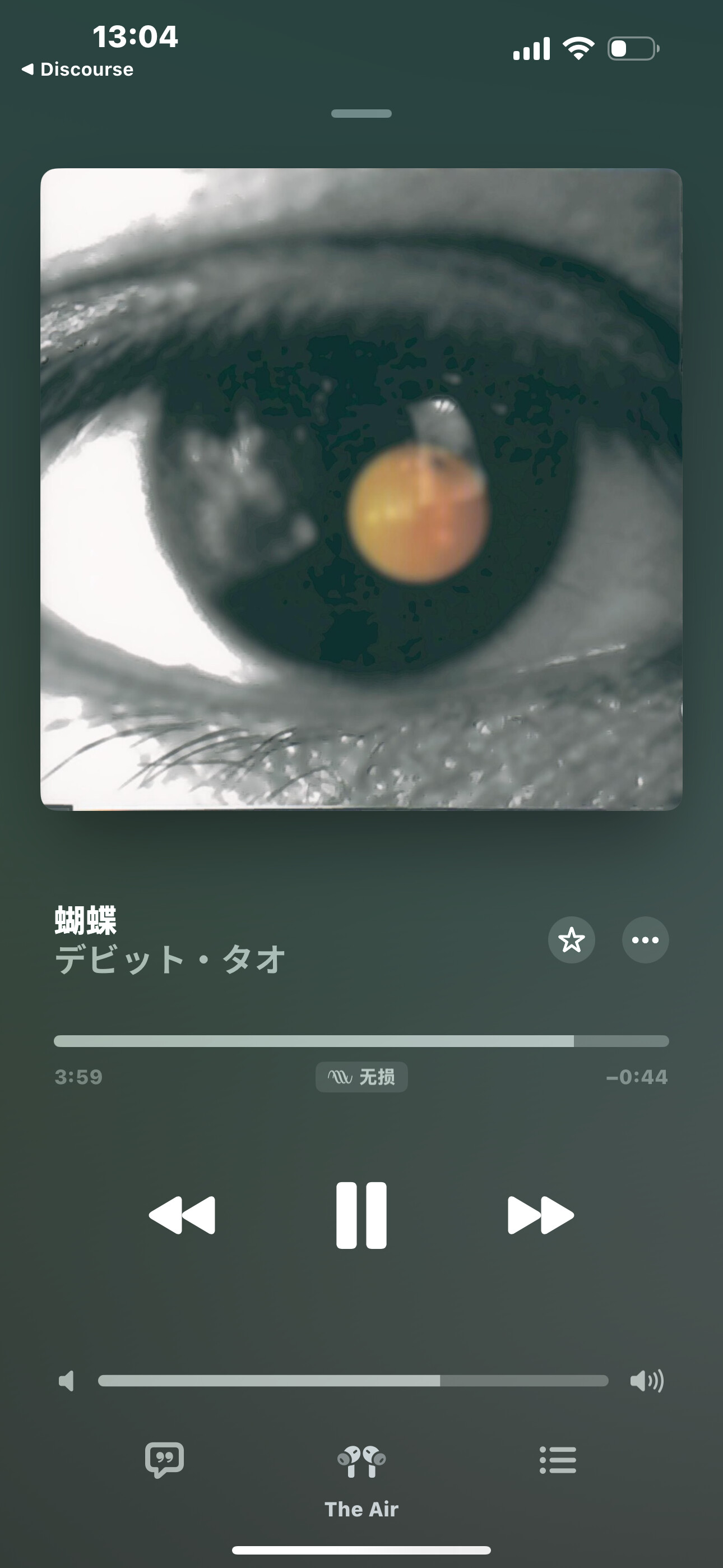723x1568 pixels.
Task: Tap the volume slider
Action: click(353, 1381)
